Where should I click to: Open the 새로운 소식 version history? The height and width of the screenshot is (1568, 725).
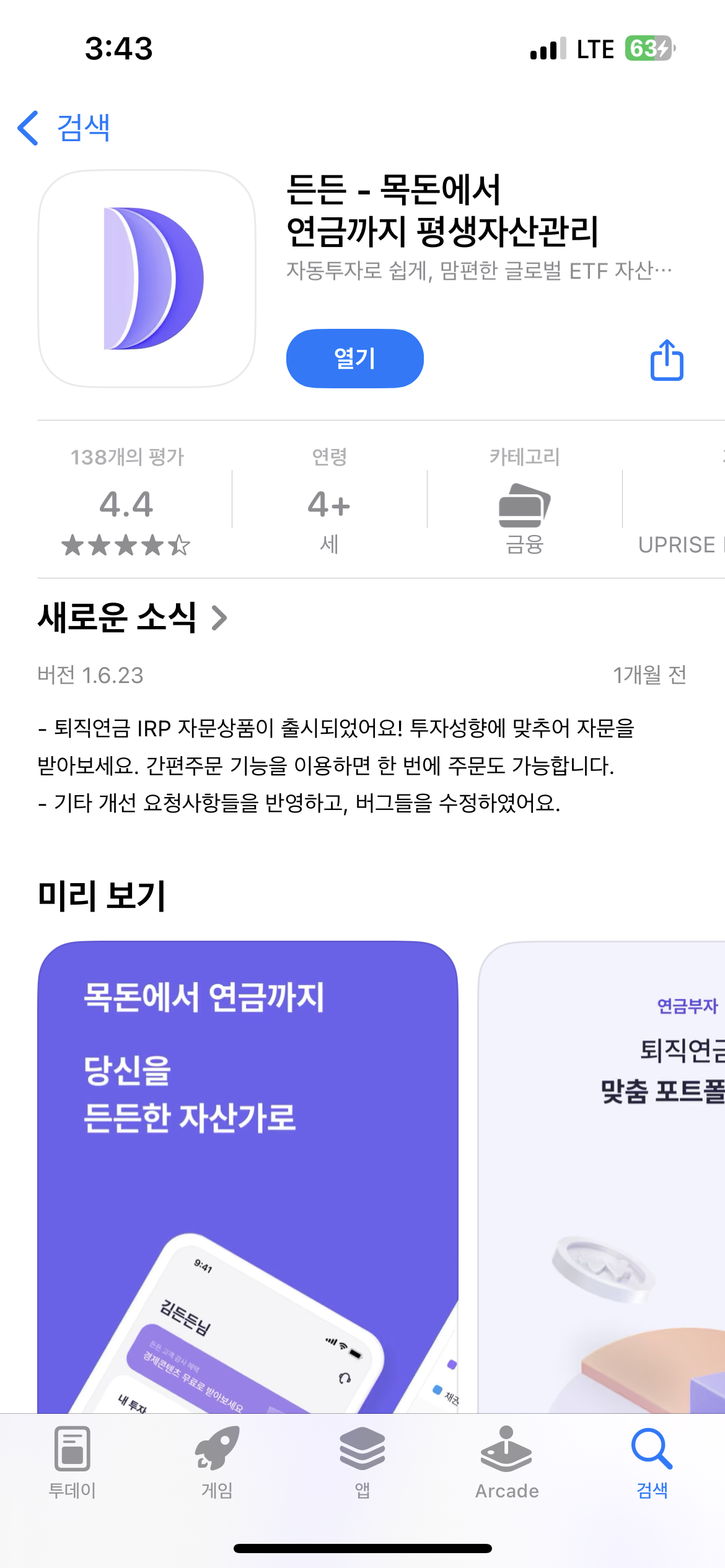click(x=133, y=617)
